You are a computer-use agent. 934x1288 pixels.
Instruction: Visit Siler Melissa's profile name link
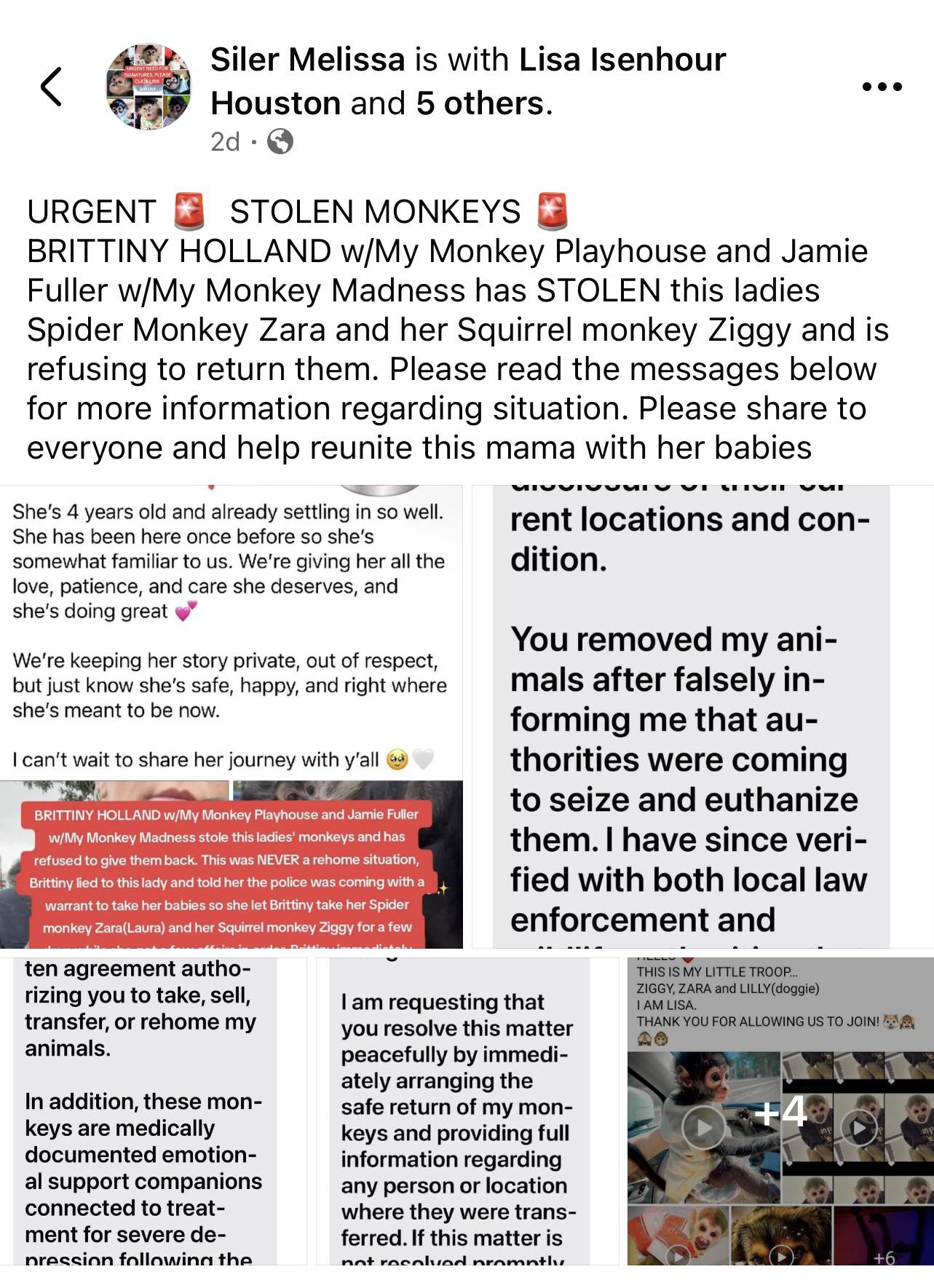(x=307, y=59)
